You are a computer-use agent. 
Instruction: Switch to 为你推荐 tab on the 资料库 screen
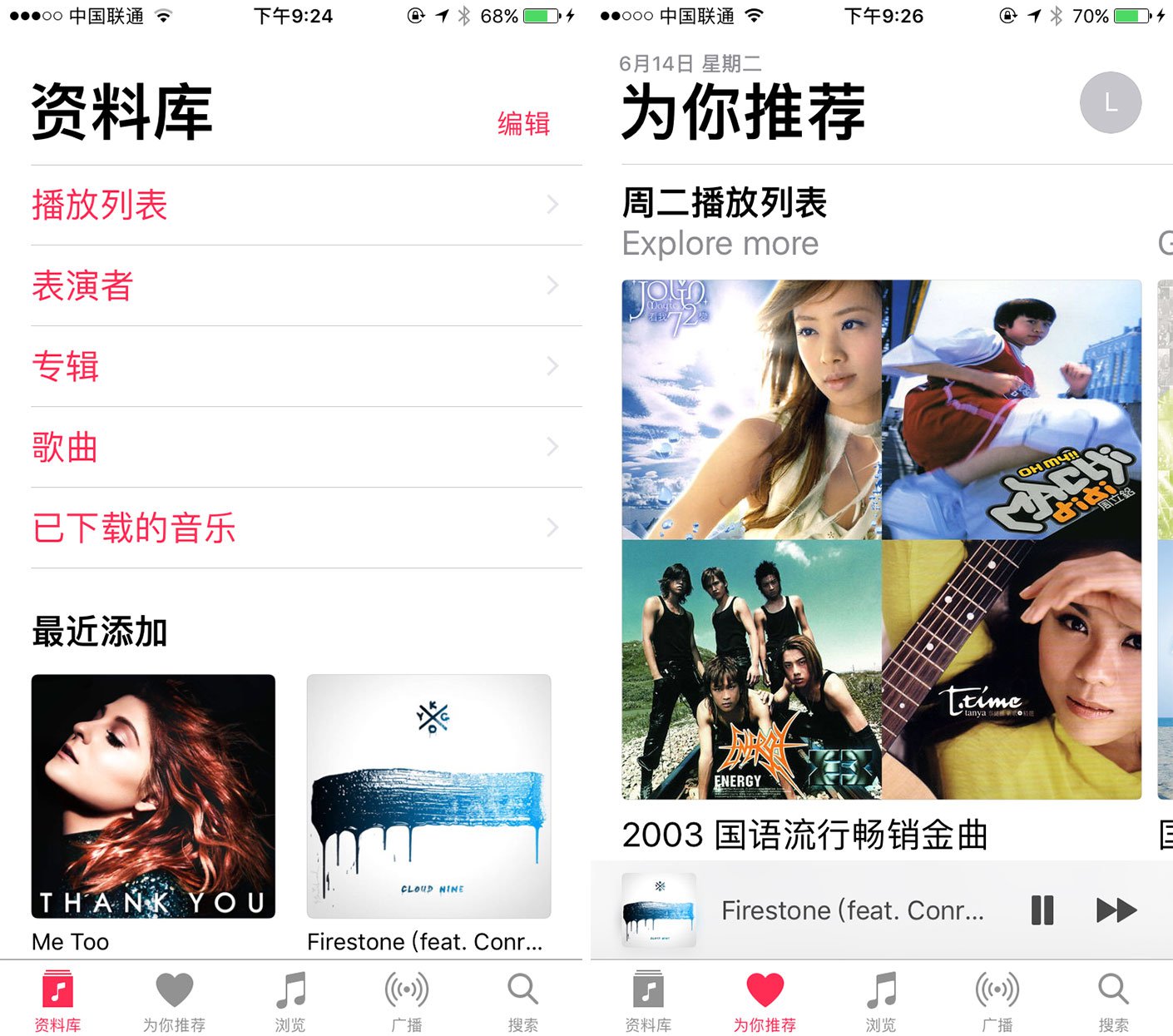click(174, 1001)
